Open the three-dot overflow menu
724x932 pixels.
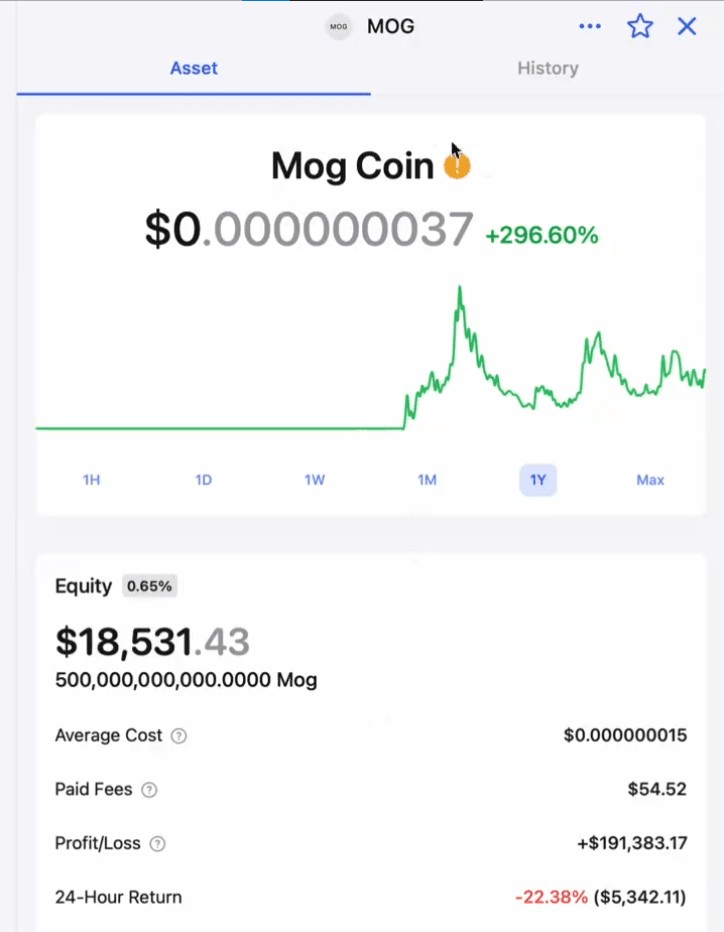tap(590, 26)
